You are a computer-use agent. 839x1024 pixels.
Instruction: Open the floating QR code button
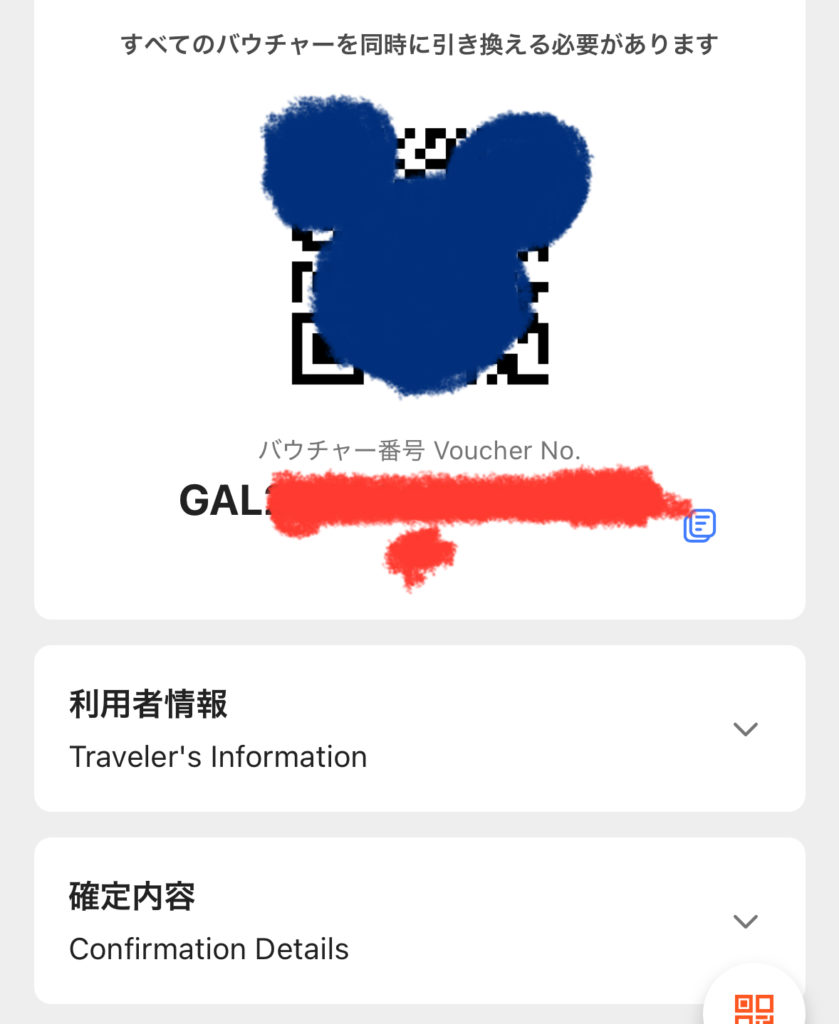pyautogui.click(x=756, y=1005)
